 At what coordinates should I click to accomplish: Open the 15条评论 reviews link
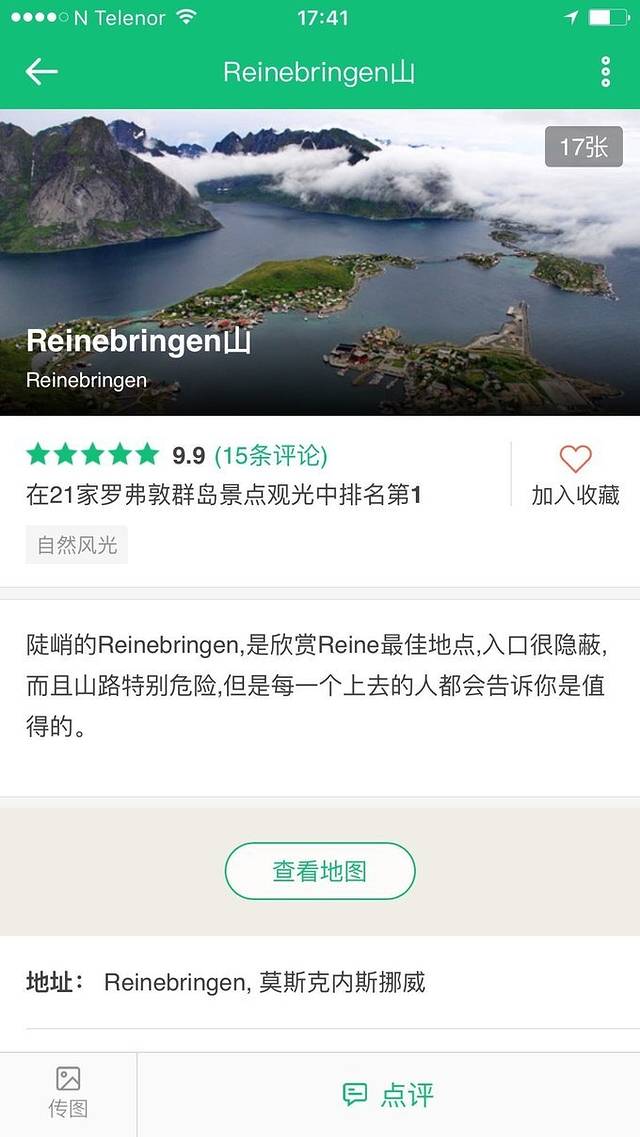(x=270, y=456)
